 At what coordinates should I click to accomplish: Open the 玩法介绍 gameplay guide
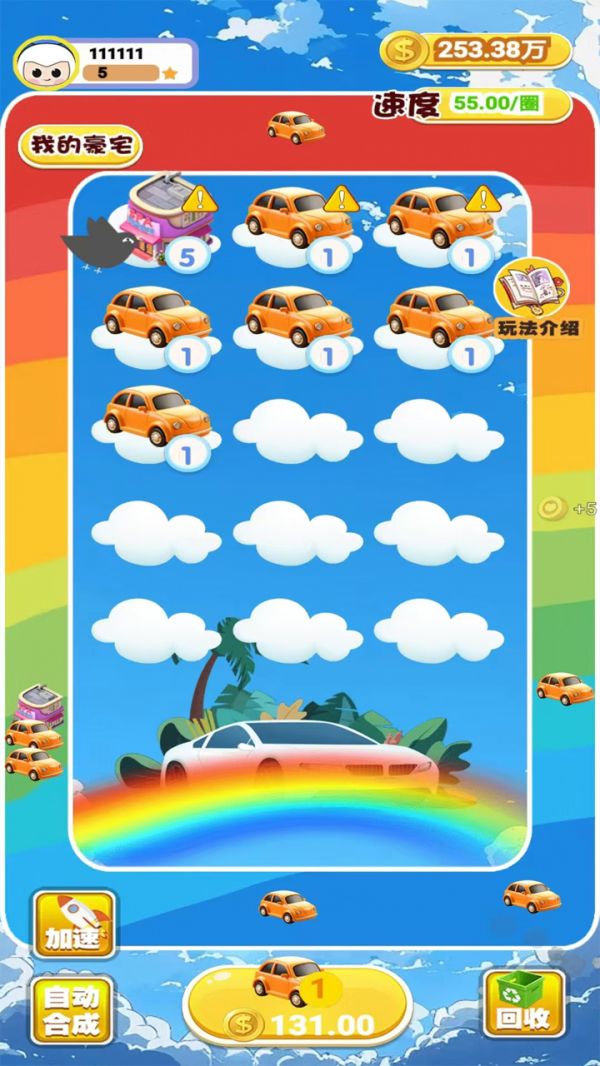tap(538, 298)
